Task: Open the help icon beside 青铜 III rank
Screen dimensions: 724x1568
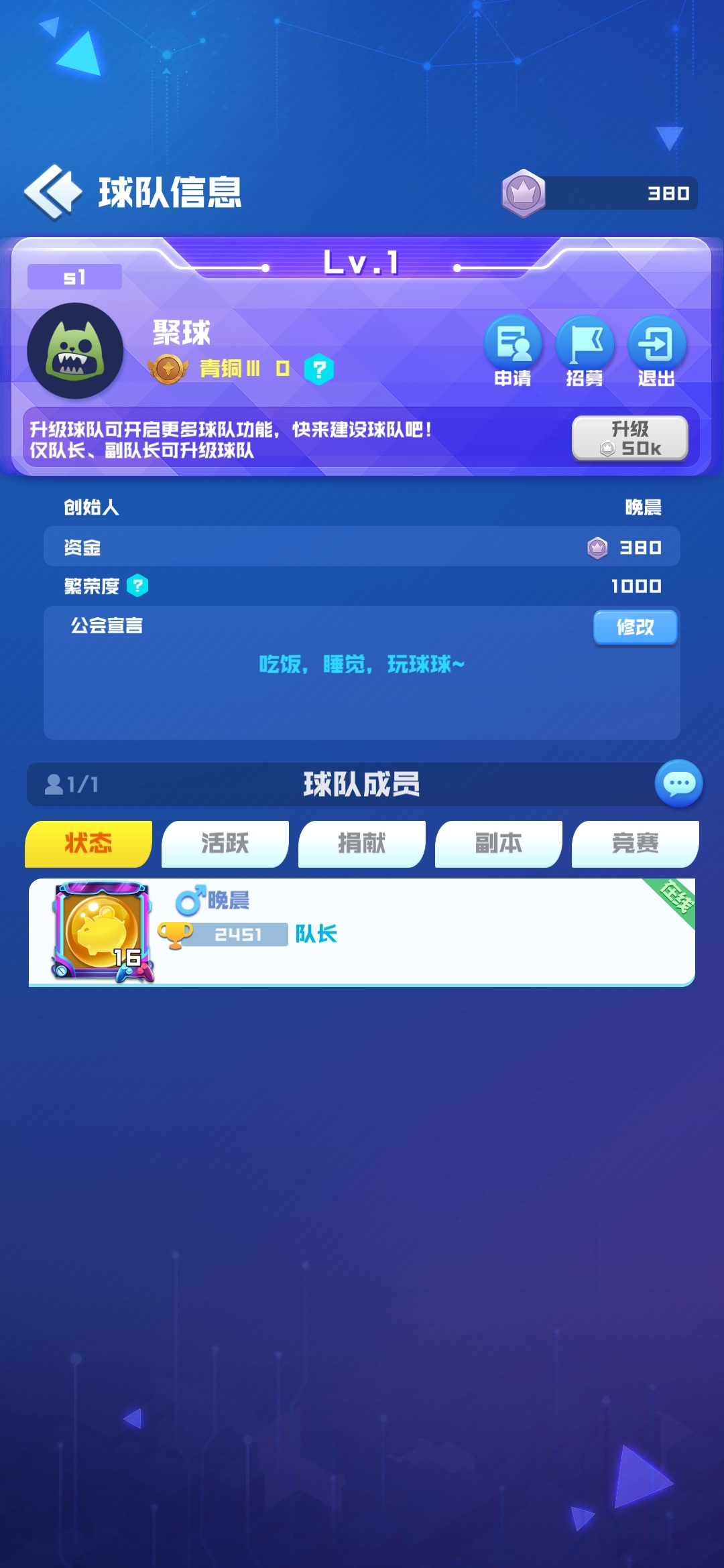Action: [x=319, y=369]
